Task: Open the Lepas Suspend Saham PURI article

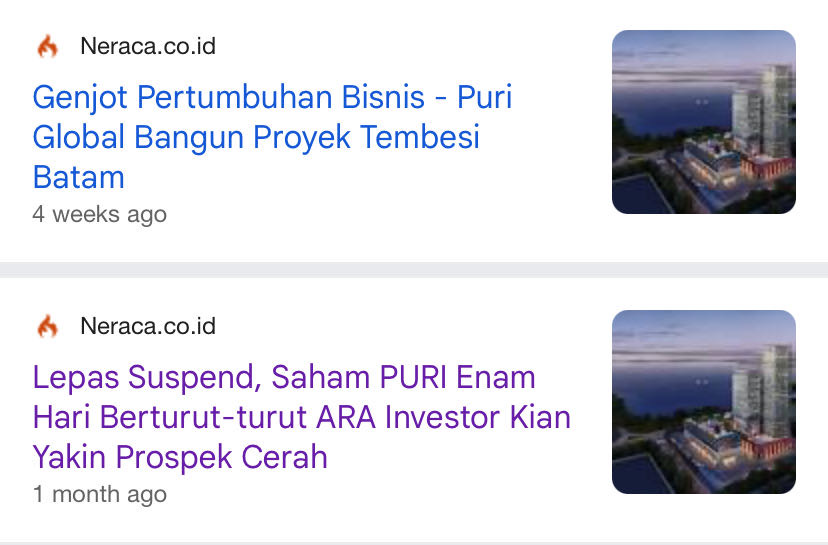Action: click(300, 417)
